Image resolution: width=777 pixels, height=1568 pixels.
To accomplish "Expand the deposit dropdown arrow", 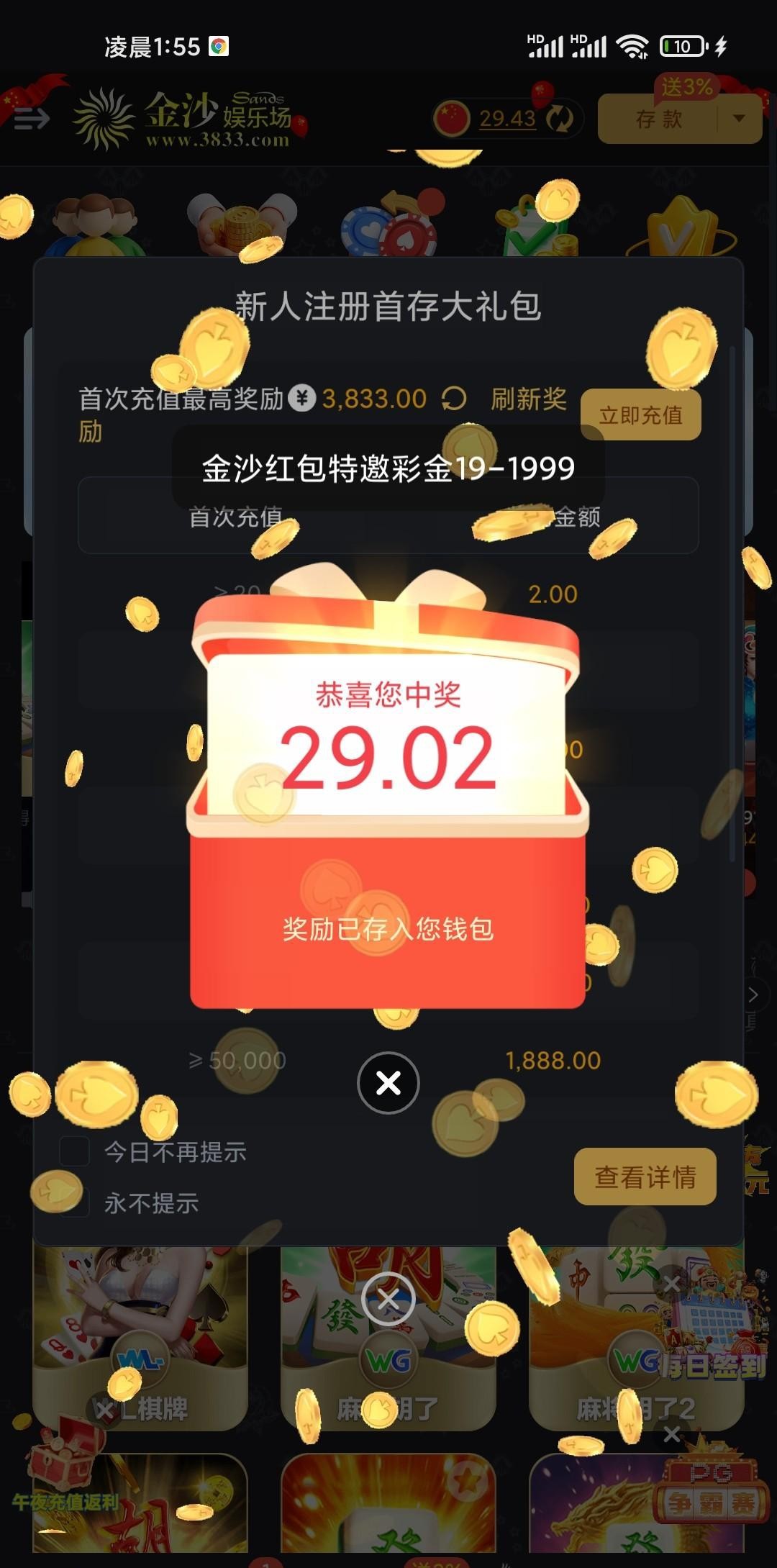I will coord(739,119).
